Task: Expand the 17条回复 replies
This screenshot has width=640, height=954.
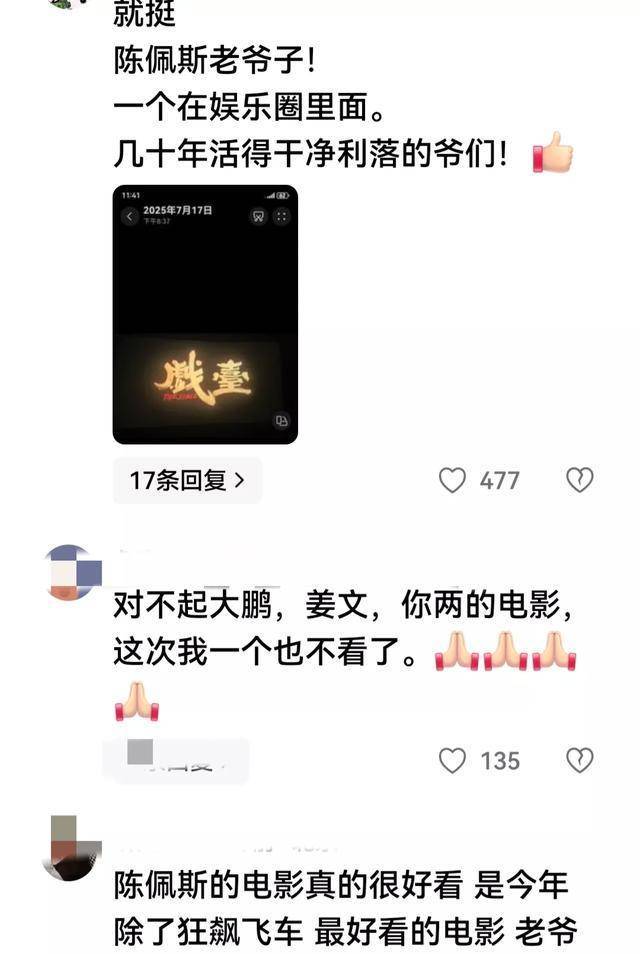Action: coord(187,481)
